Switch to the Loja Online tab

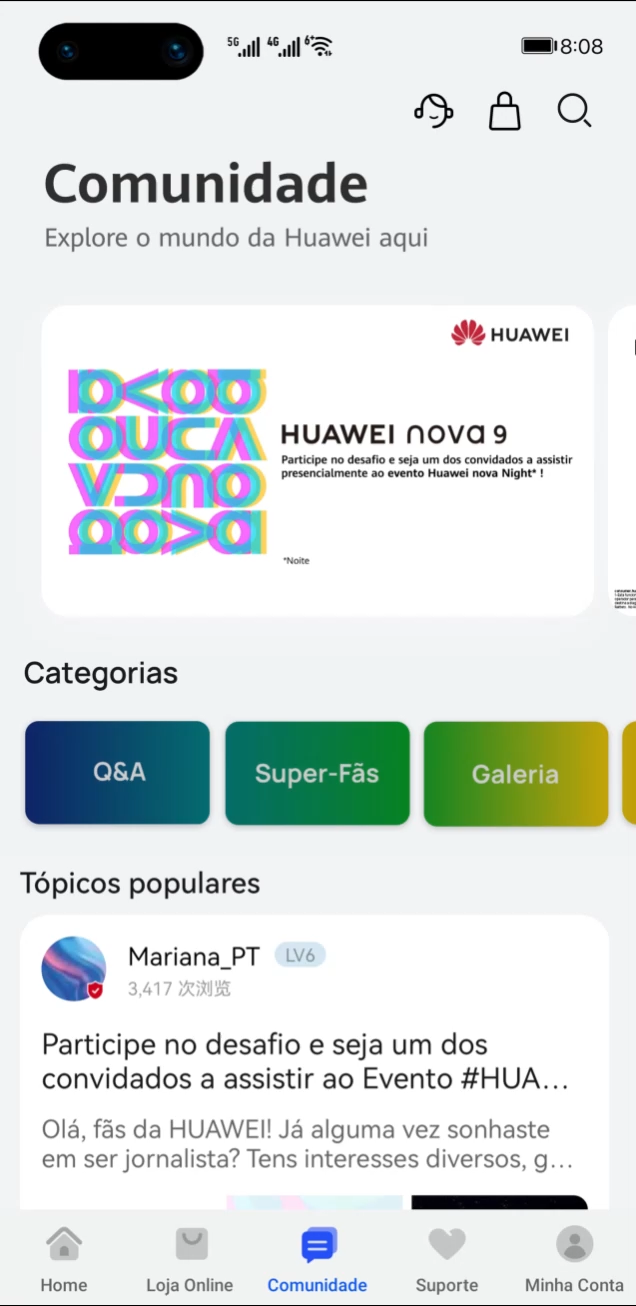pos(190,1259)
